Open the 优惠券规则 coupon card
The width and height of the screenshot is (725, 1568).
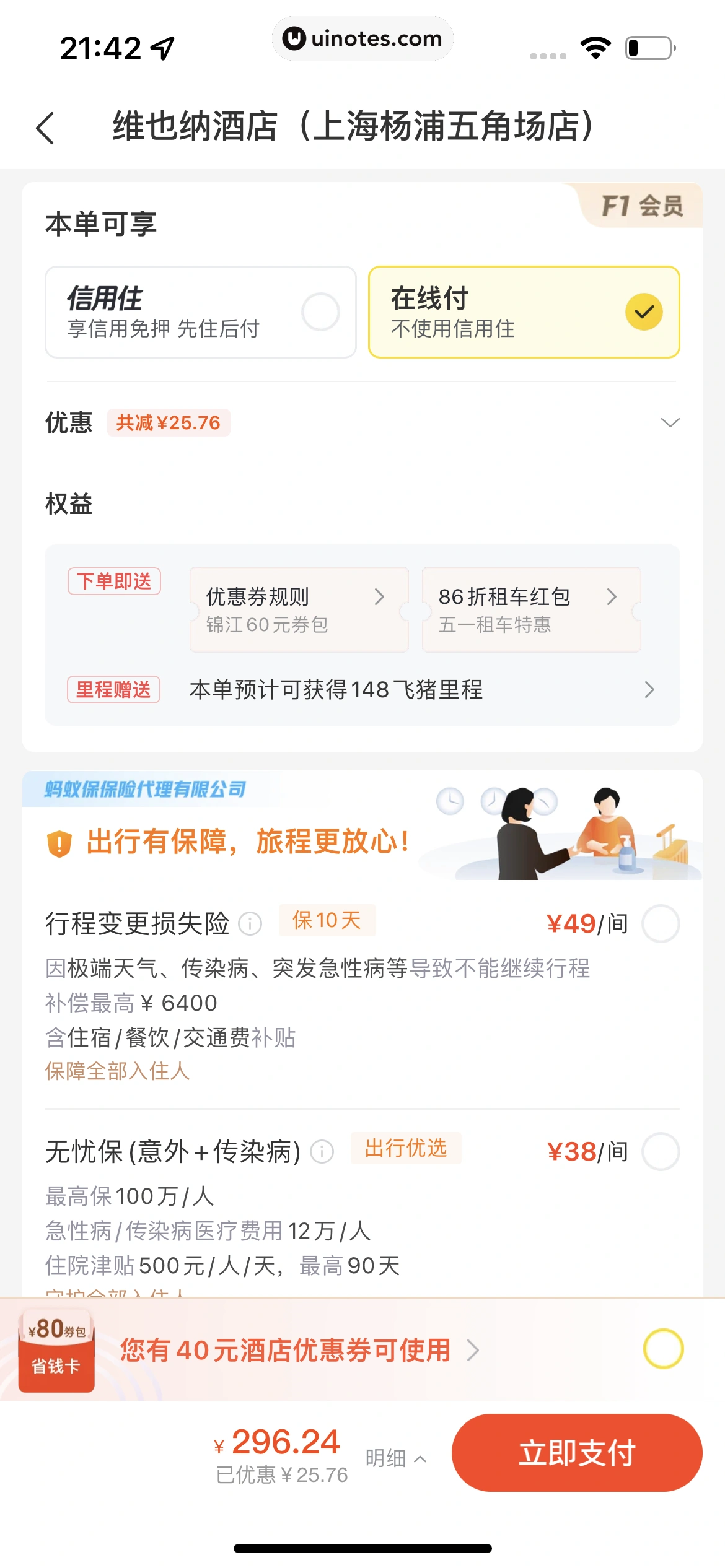299,609
